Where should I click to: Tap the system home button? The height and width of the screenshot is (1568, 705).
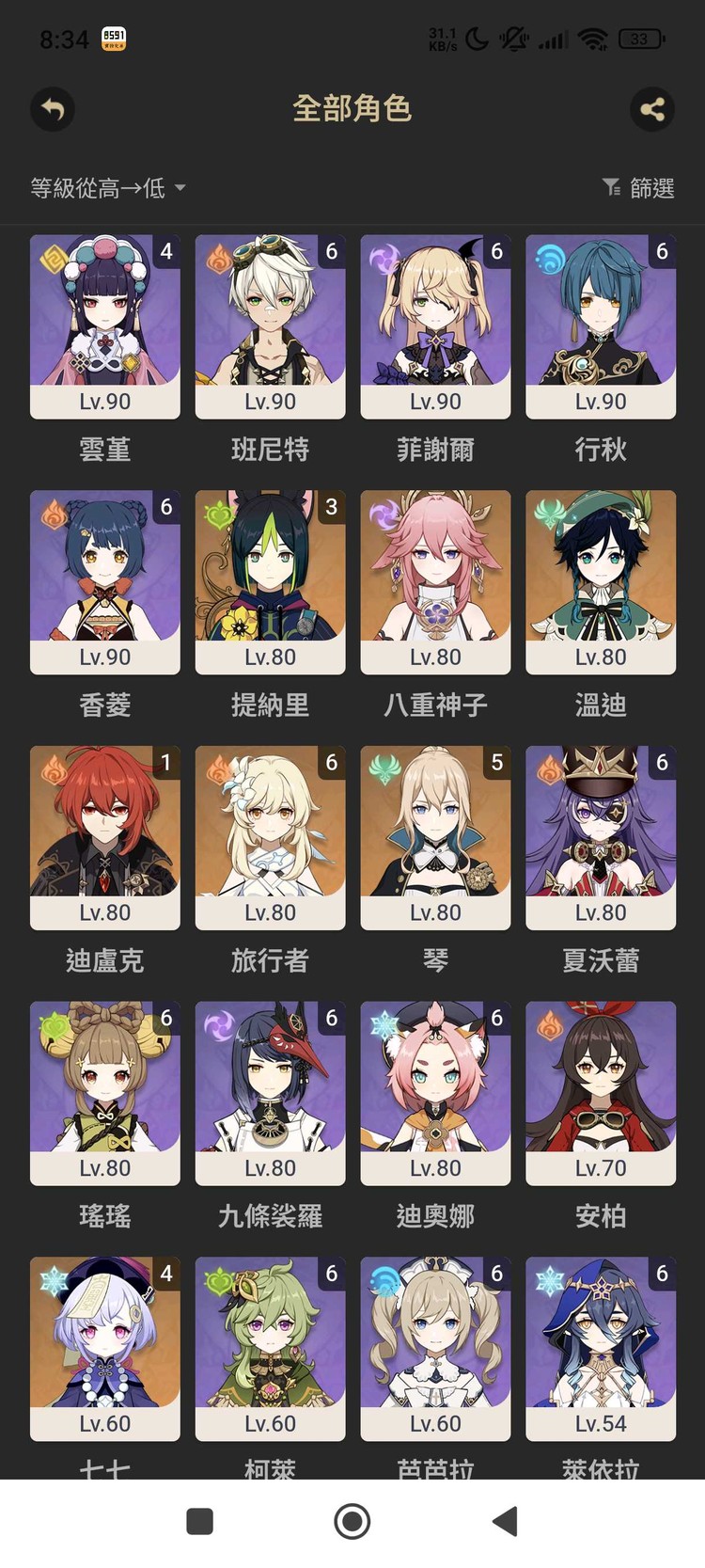[x=352, y=1521]
